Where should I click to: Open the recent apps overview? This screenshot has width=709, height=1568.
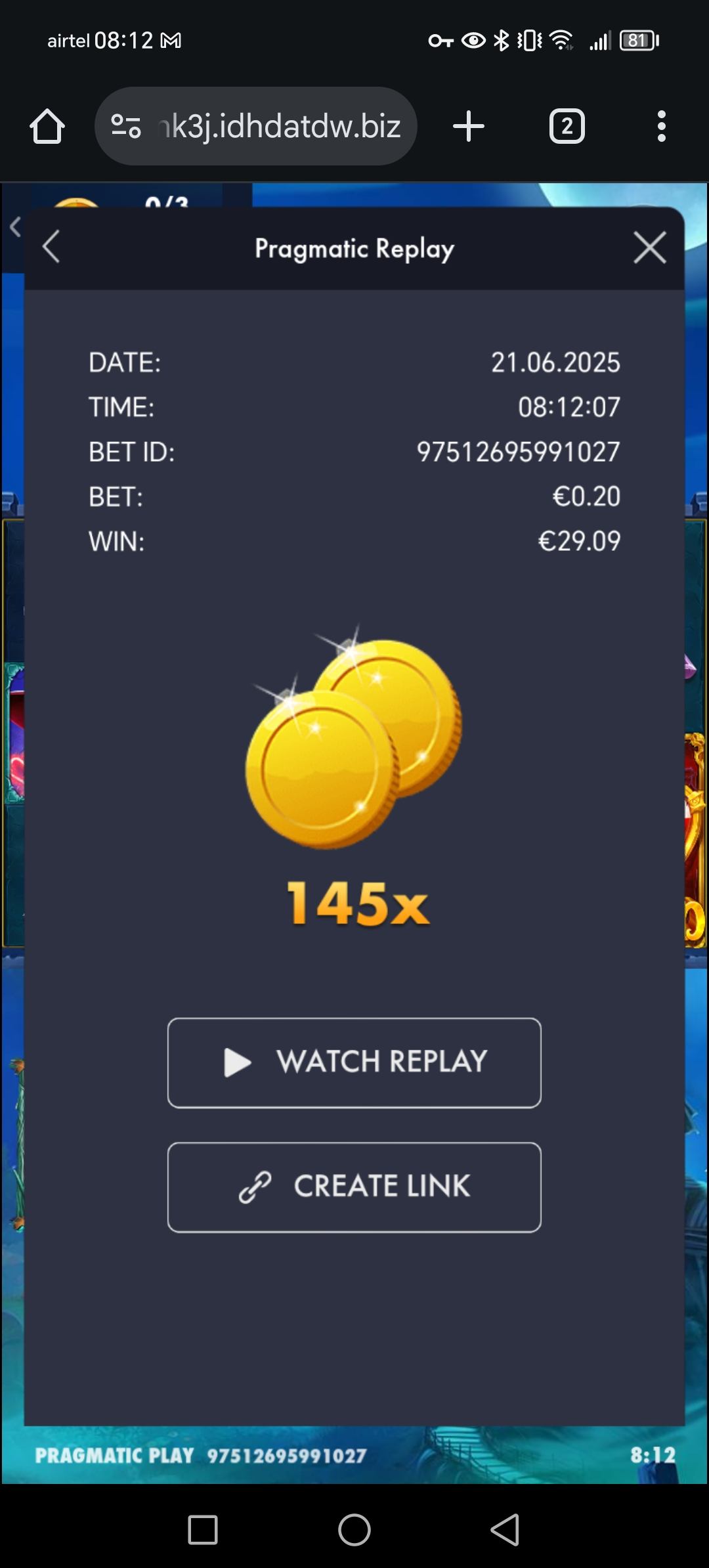[203, 1530]
